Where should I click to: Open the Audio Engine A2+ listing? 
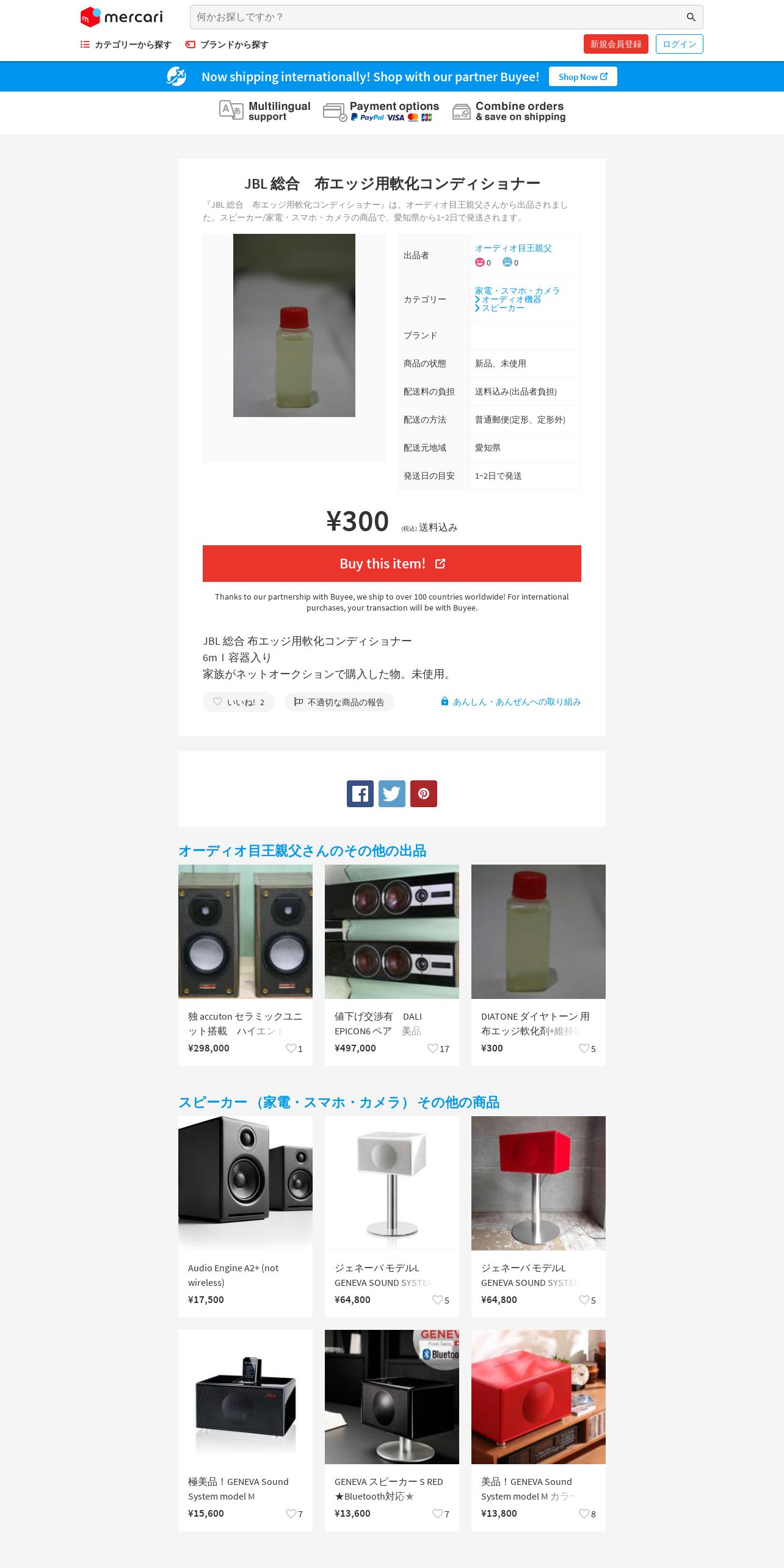click(245, 1215)
